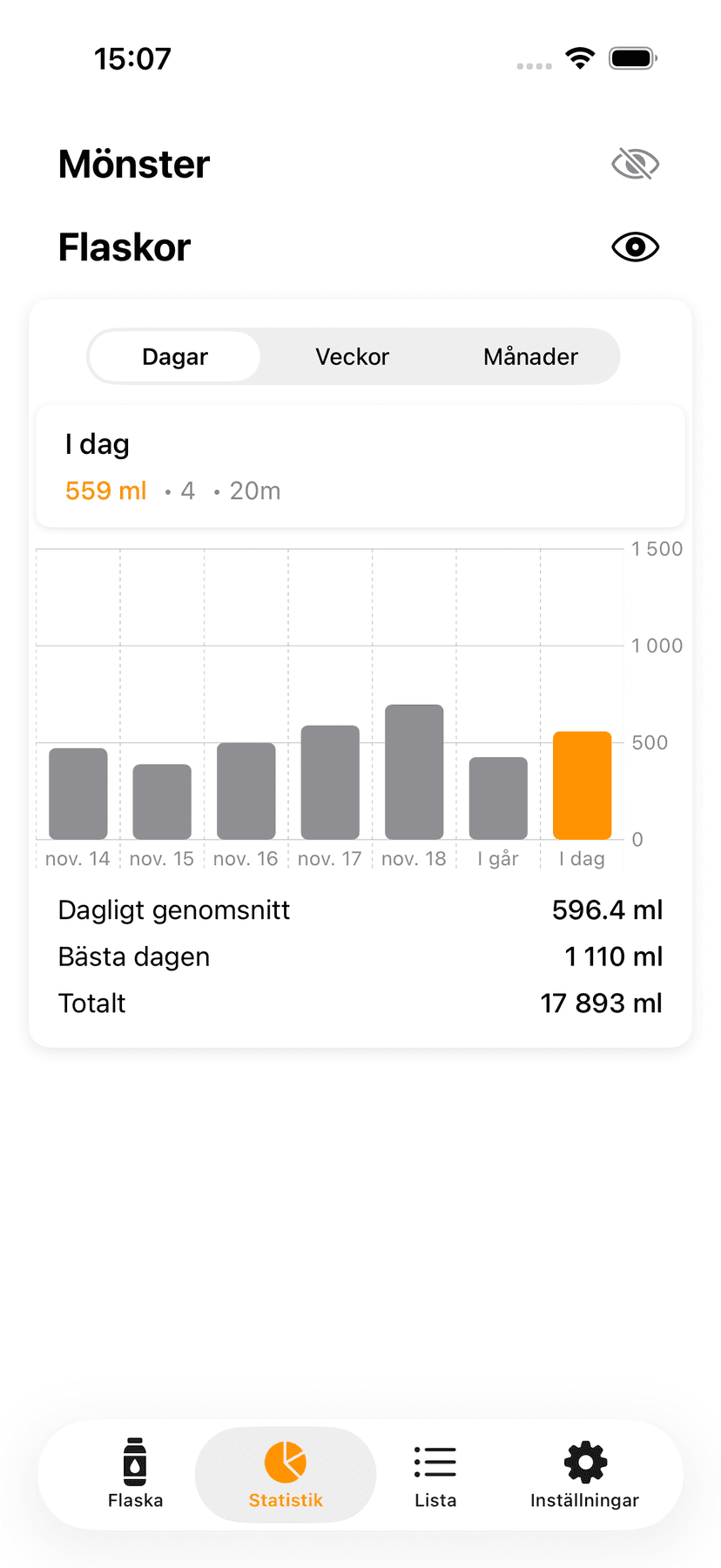Select the Dagar segment
721x1568 pixels.
click(x=174, y=356)
